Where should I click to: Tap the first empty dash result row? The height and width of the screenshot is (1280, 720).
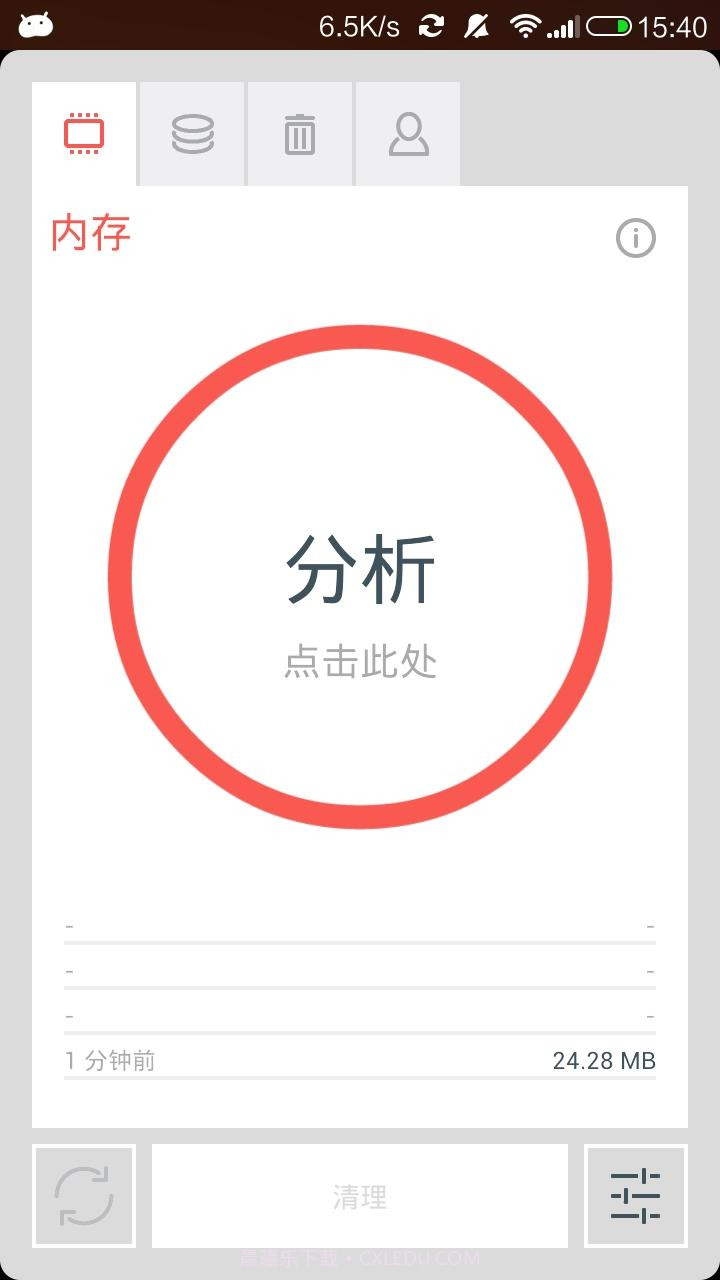[x=360, y=927]
